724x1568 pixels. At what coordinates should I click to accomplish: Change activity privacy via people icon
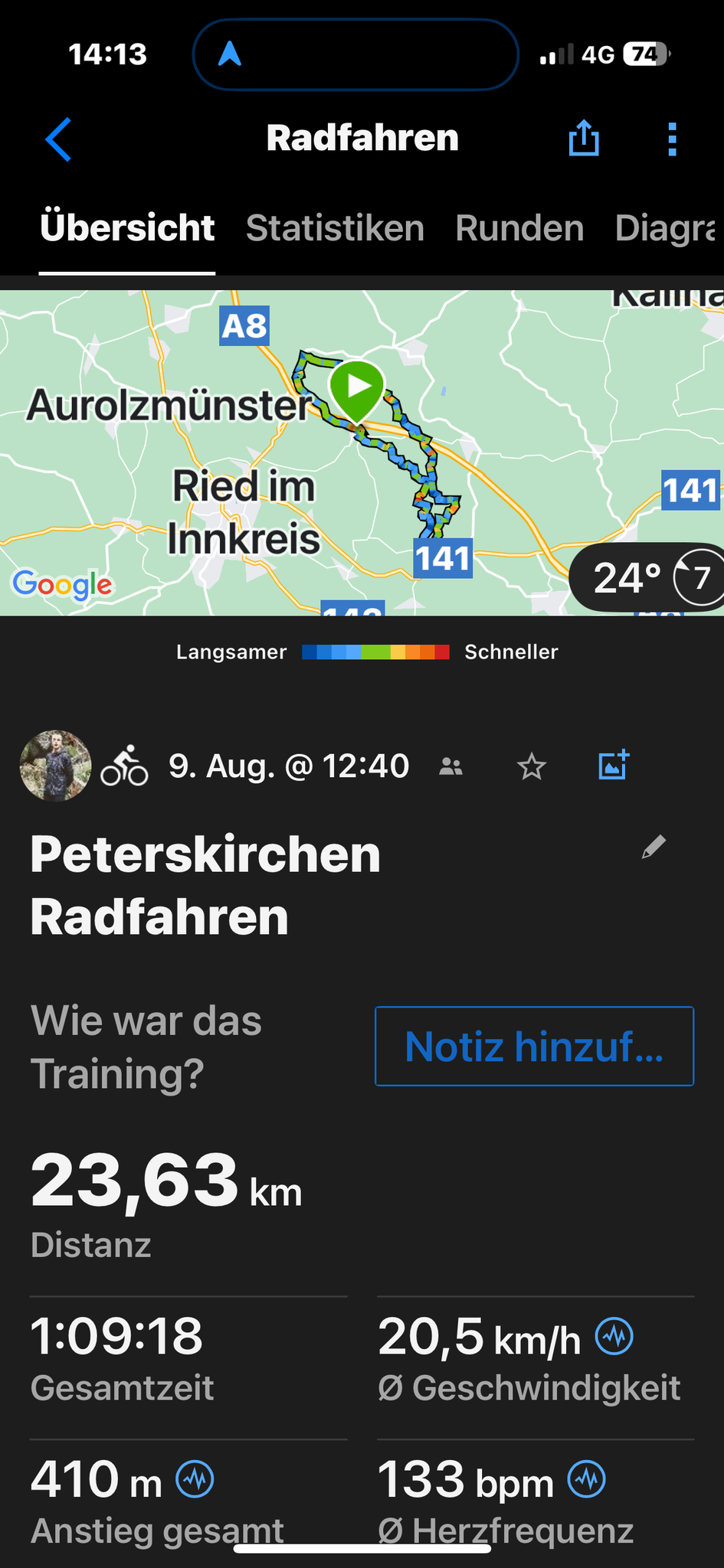coord(451,766)
